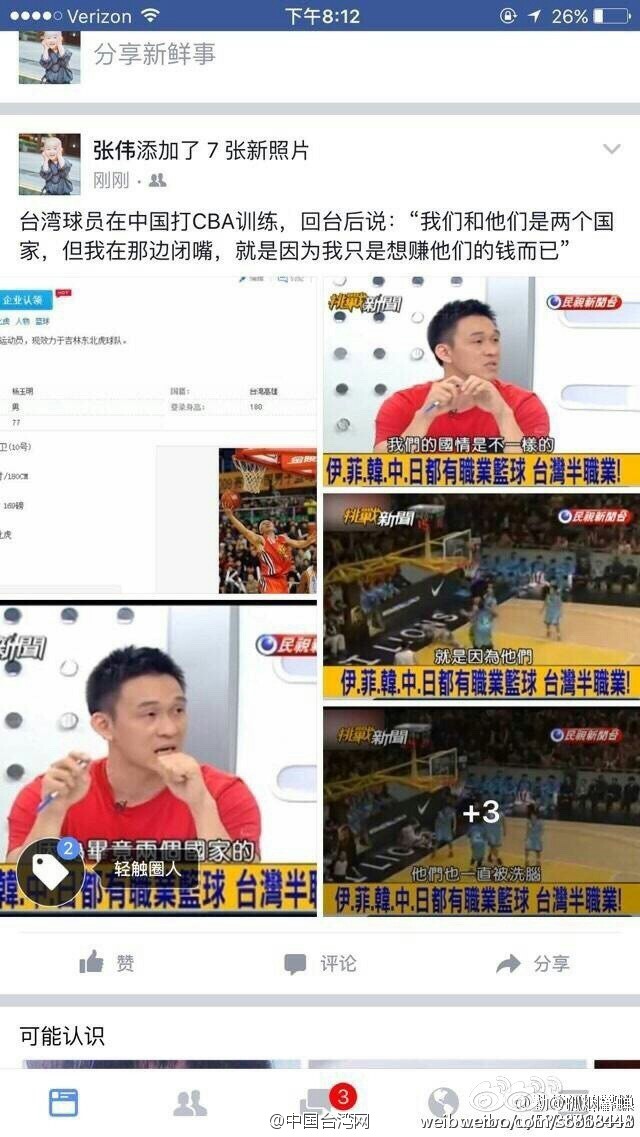Switch to the news feed tab
The width and height of the screenshot is (640, 1137).
coord(64,1101)
